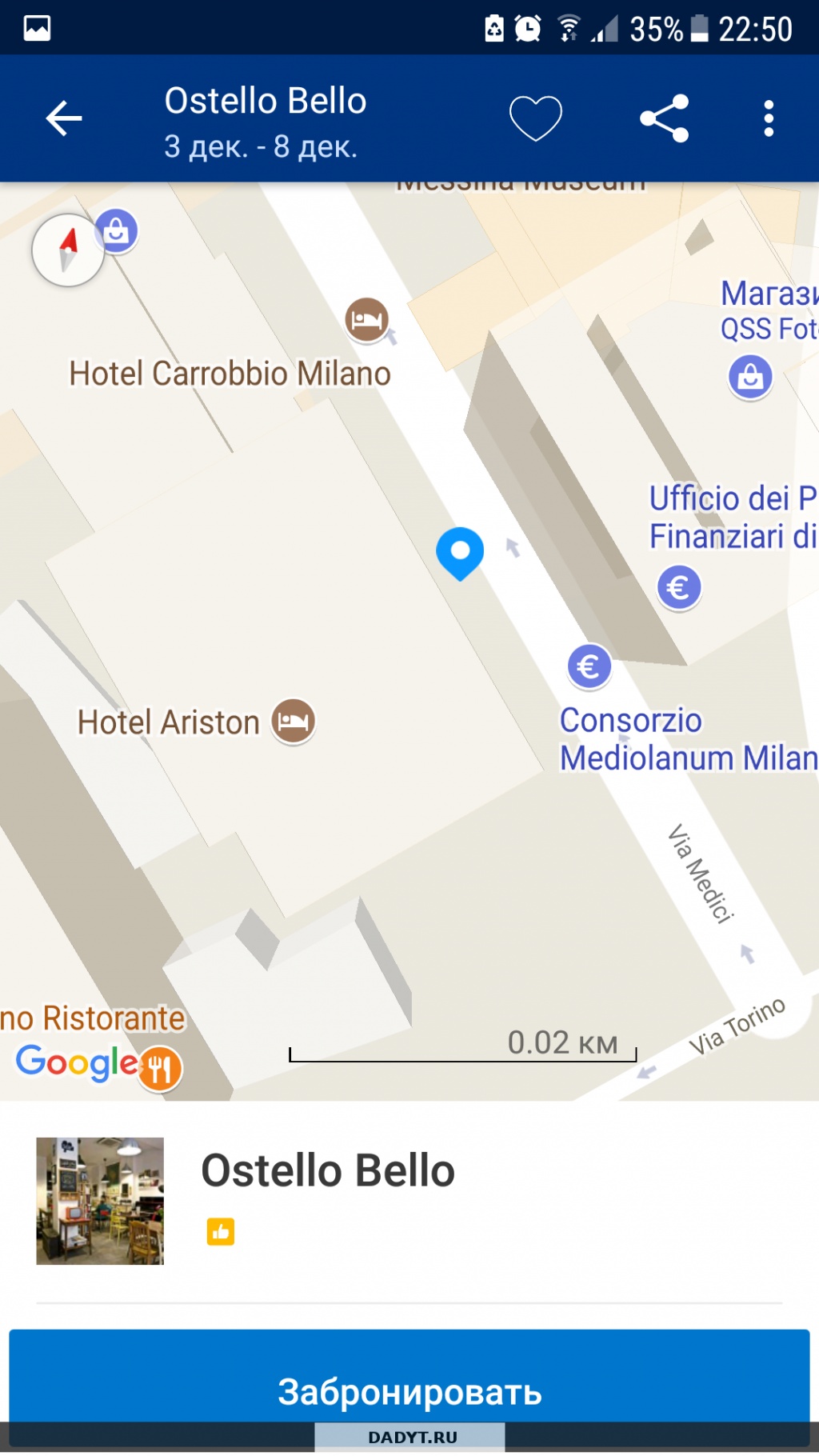The image size is (819, 1456).
Task: Open the Ostello Bello photo thumbnail
Action: (100, 1201)
